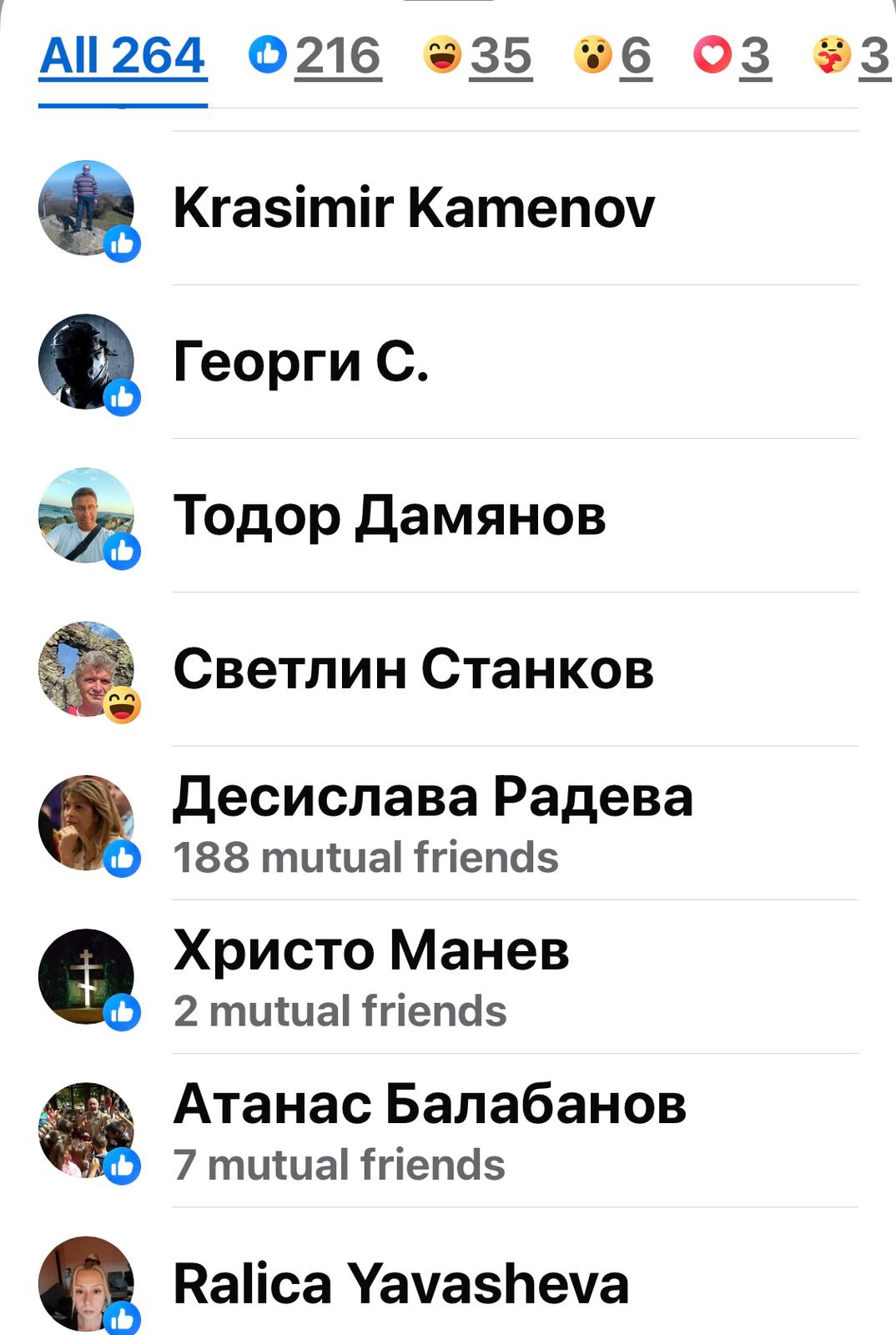
Task: Switch to the All 264 reactions tab
Action: (x=122, y=56)
